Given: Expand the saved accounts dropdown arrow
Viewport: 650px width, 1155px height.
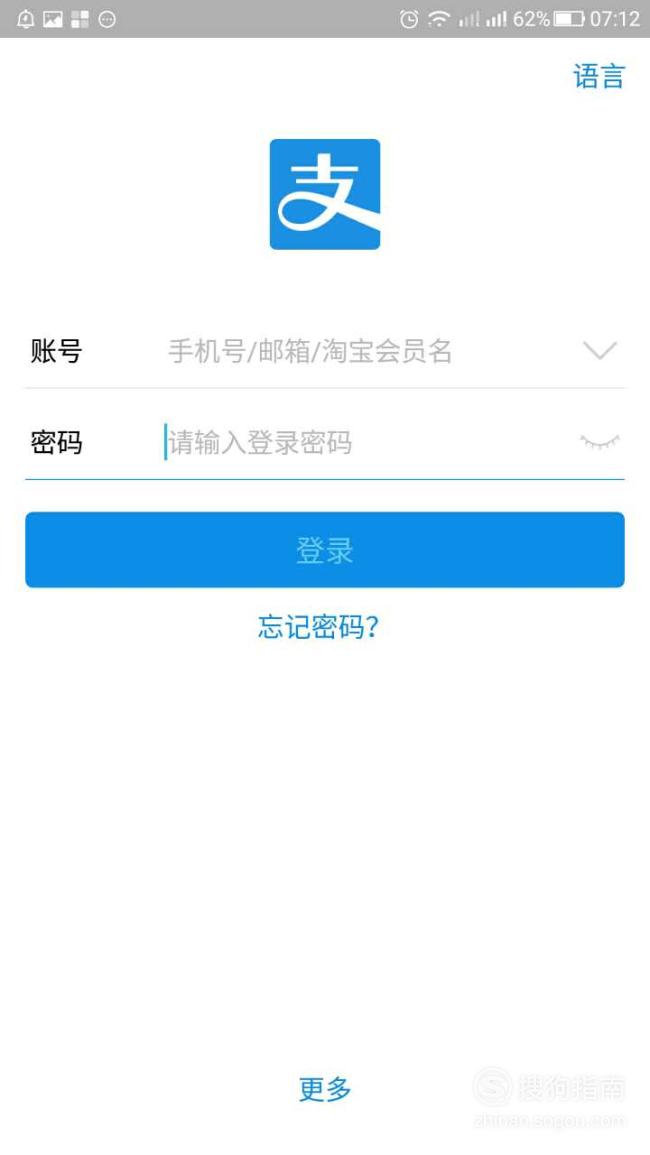Looking at the screenshot, I should [600, 351].
